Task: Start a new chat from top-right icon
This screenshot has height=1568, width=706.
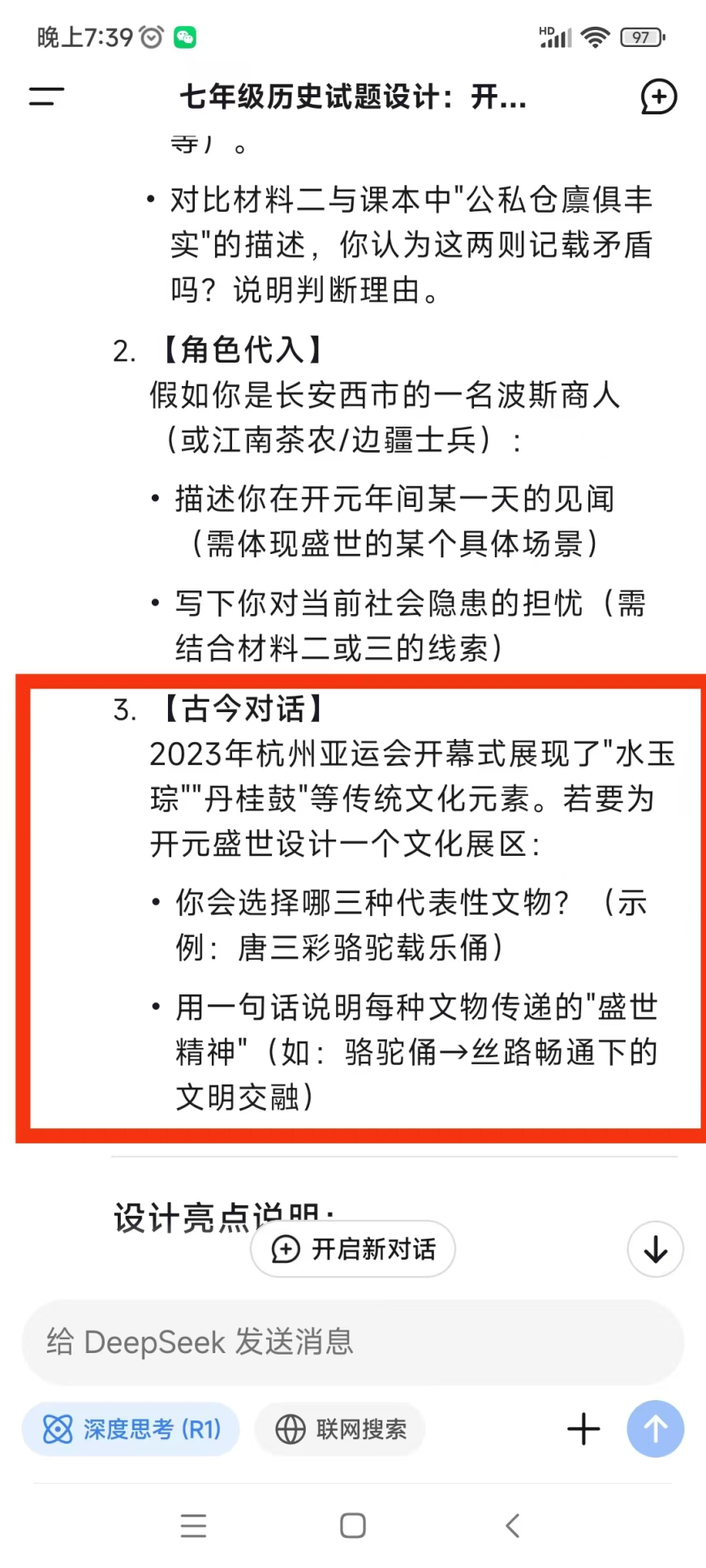Action: pos(658,97)
